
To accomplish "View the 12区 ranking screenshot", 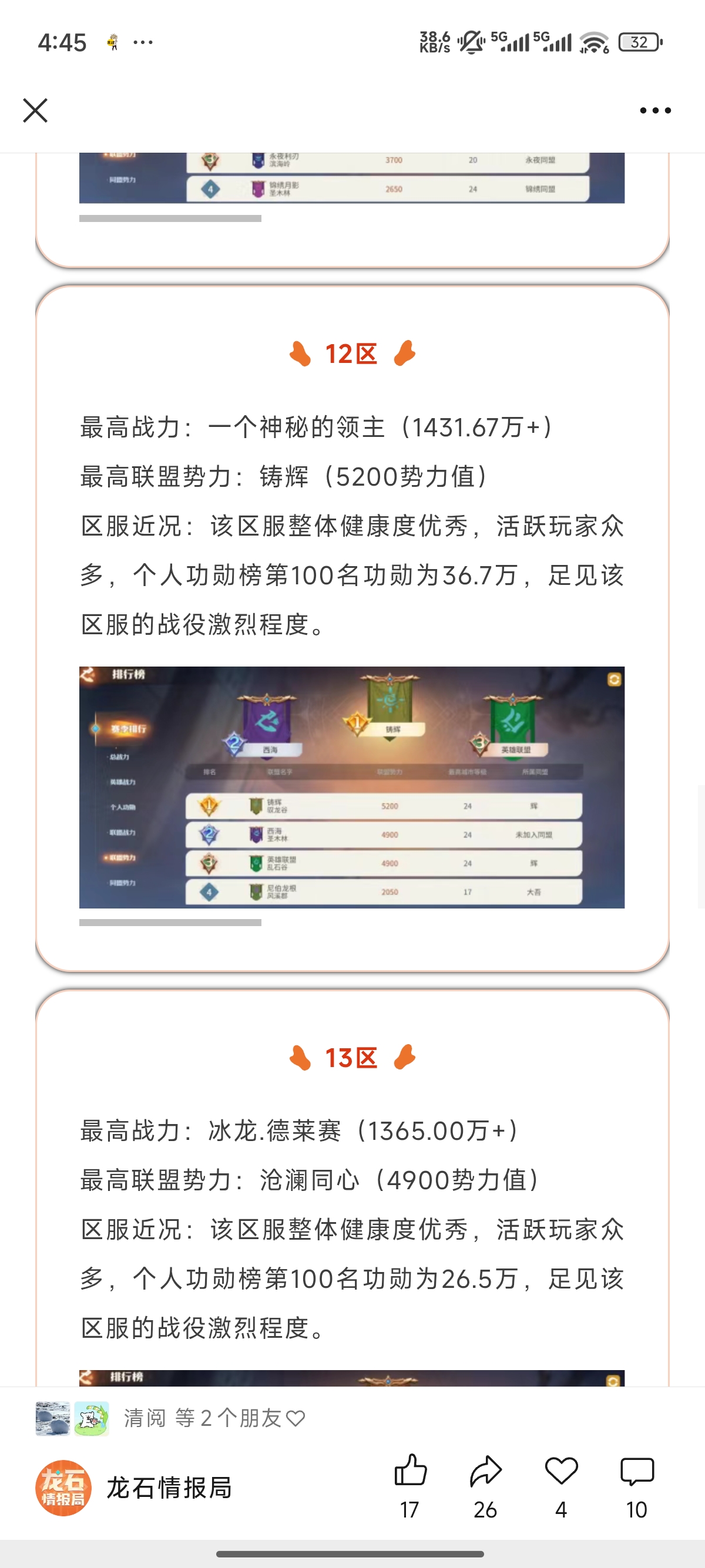I will (351, 787).
